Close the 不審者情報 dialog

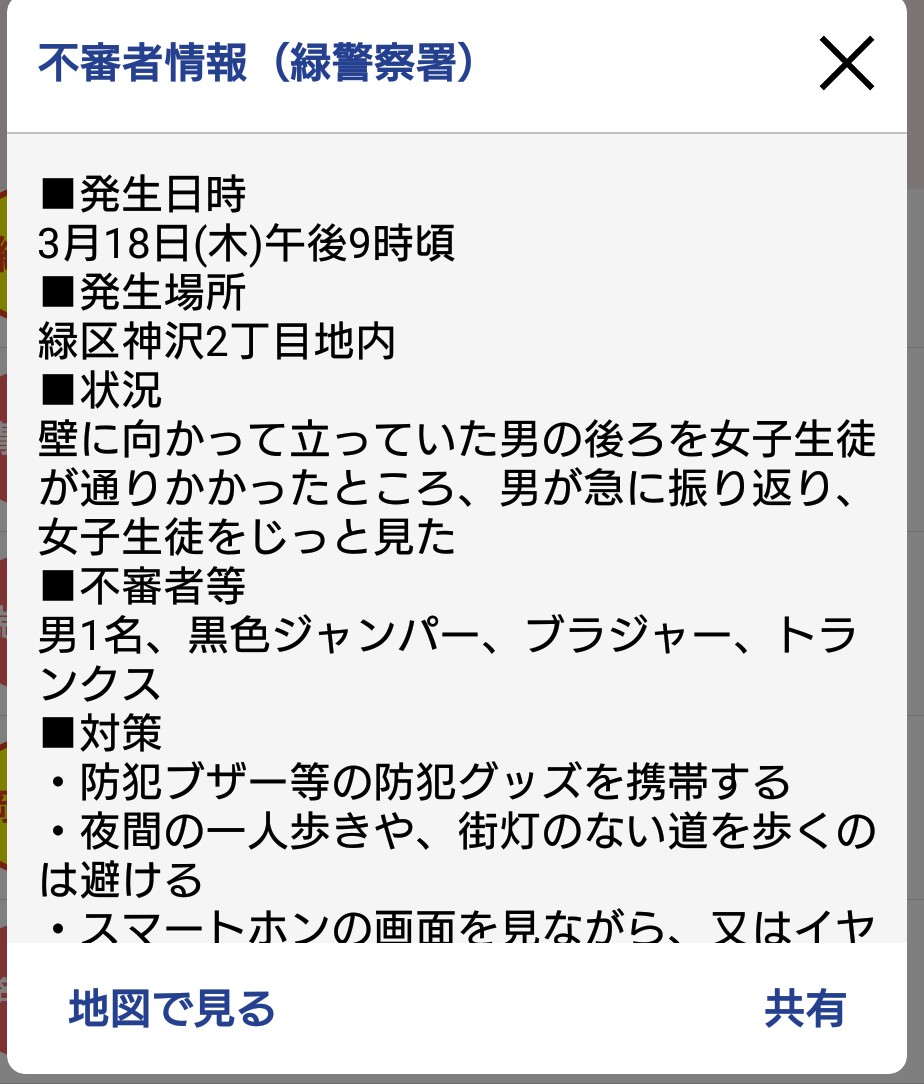tap(846, 65)
